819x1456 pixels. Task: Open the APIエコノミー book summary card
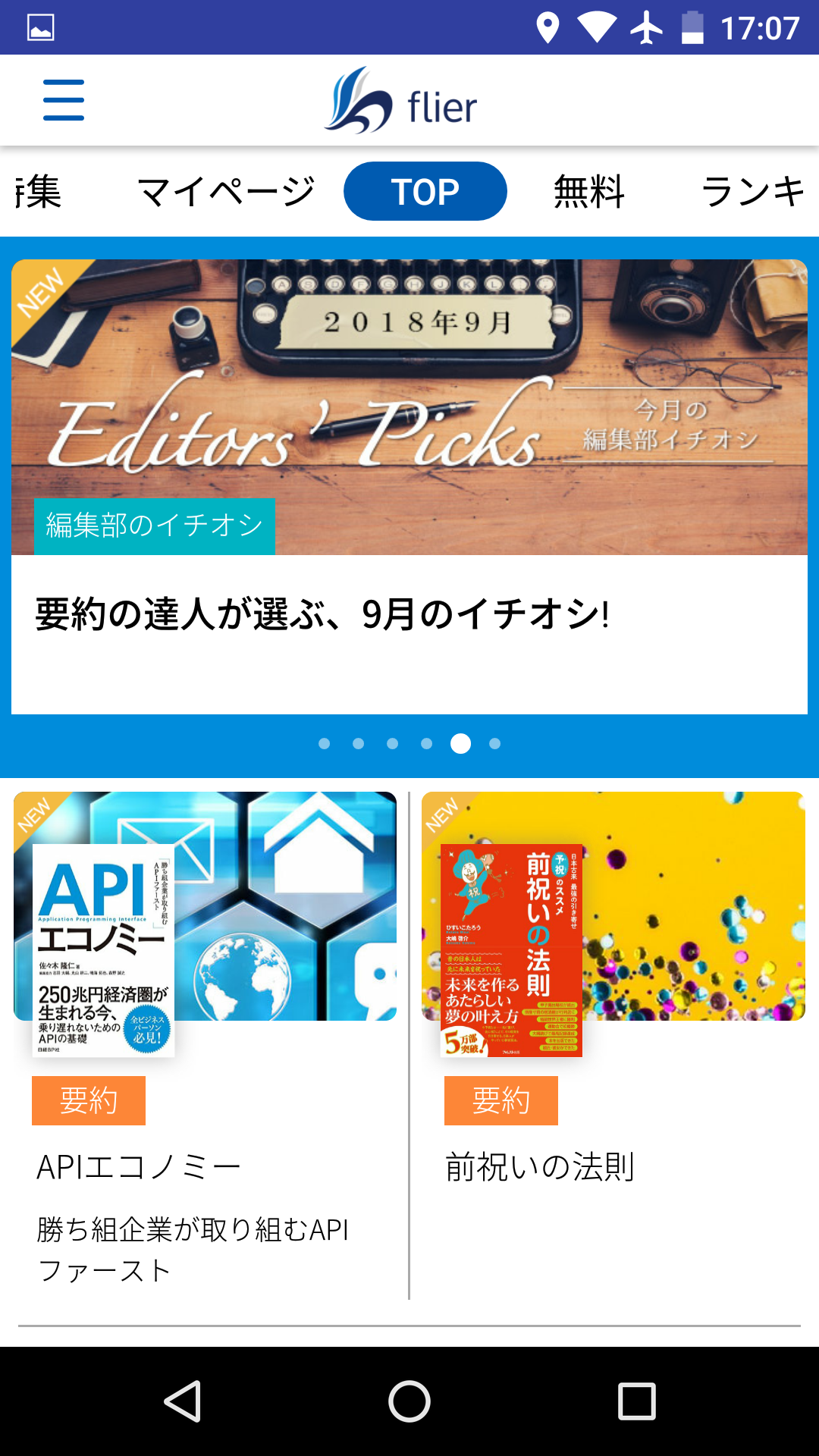(x=205, y=1046)
